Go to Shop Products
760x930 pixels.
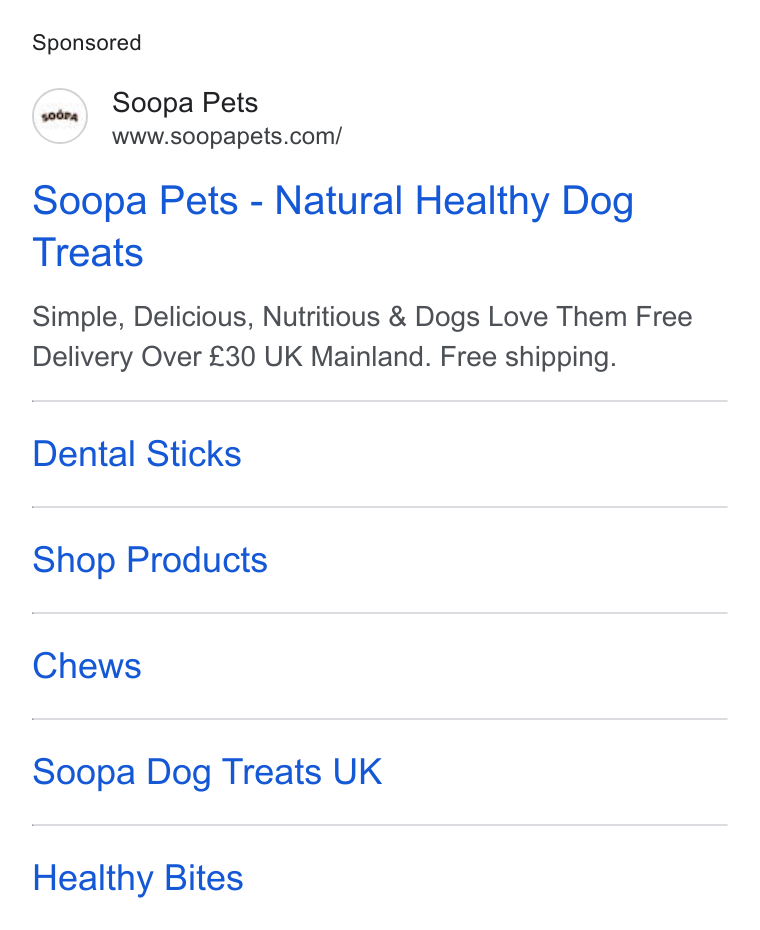(150, 560)
